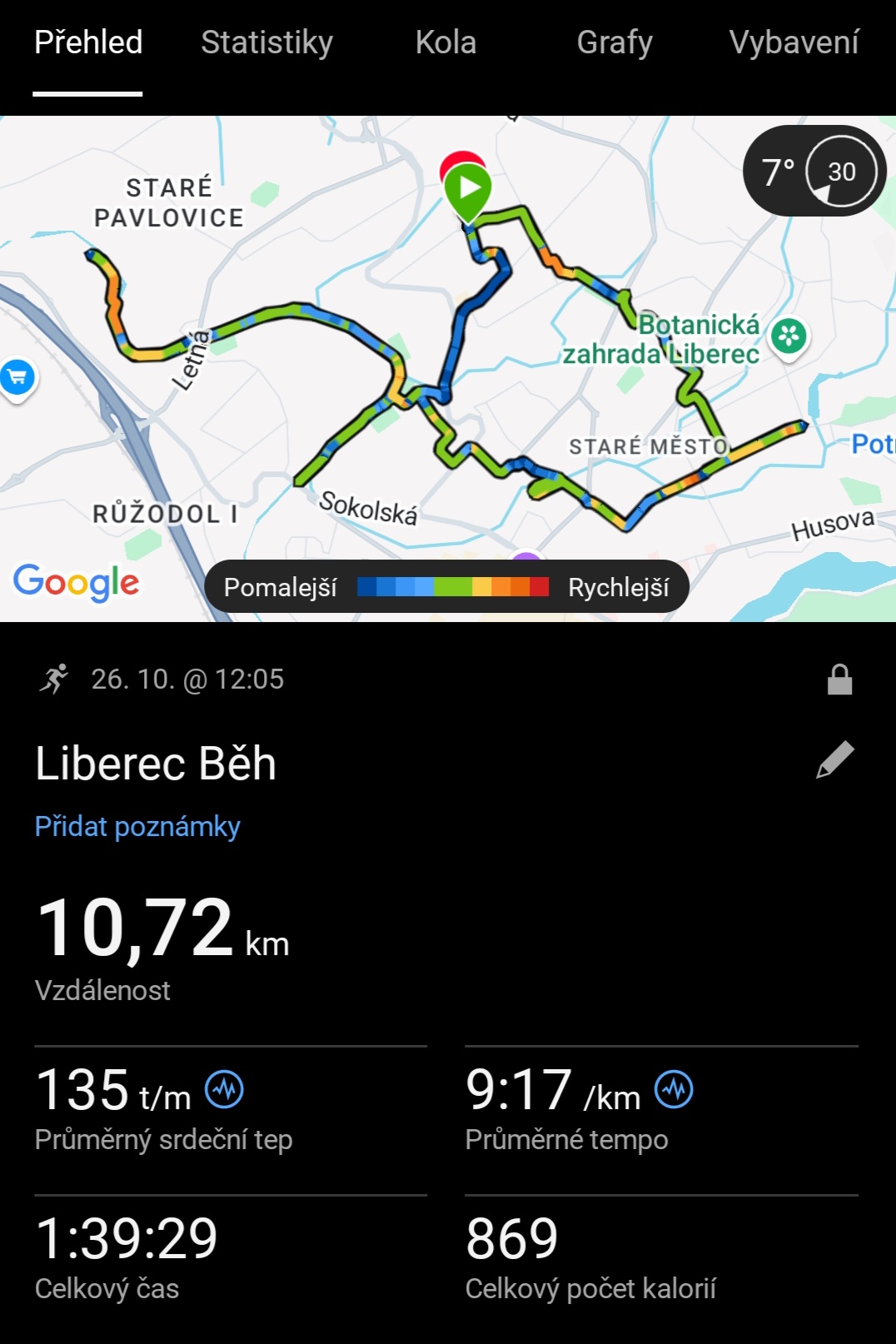The height and width of the screenshot is (1344, 896).
Task: Select the Přehled tab
Action: tap(88, 42)
